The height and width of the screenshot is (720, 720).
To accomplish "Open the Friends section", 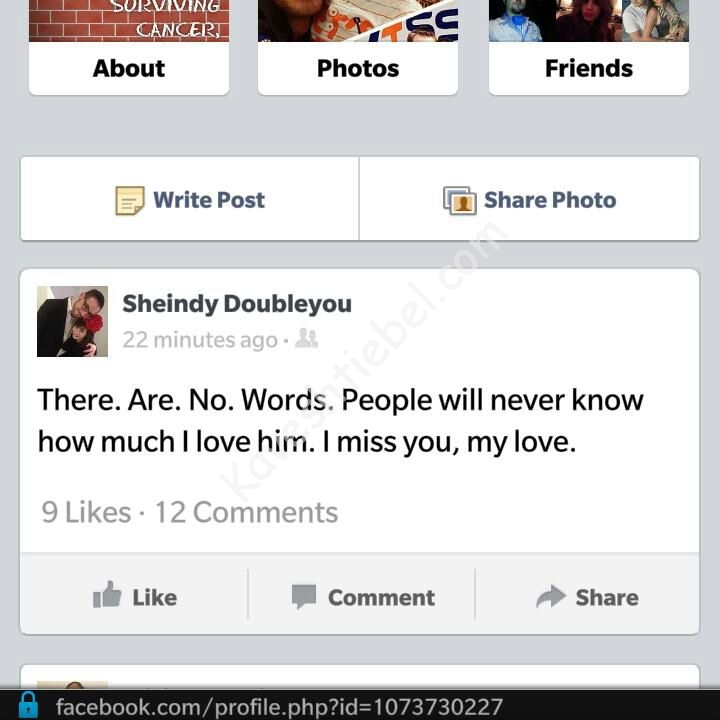I will [588, 67].
